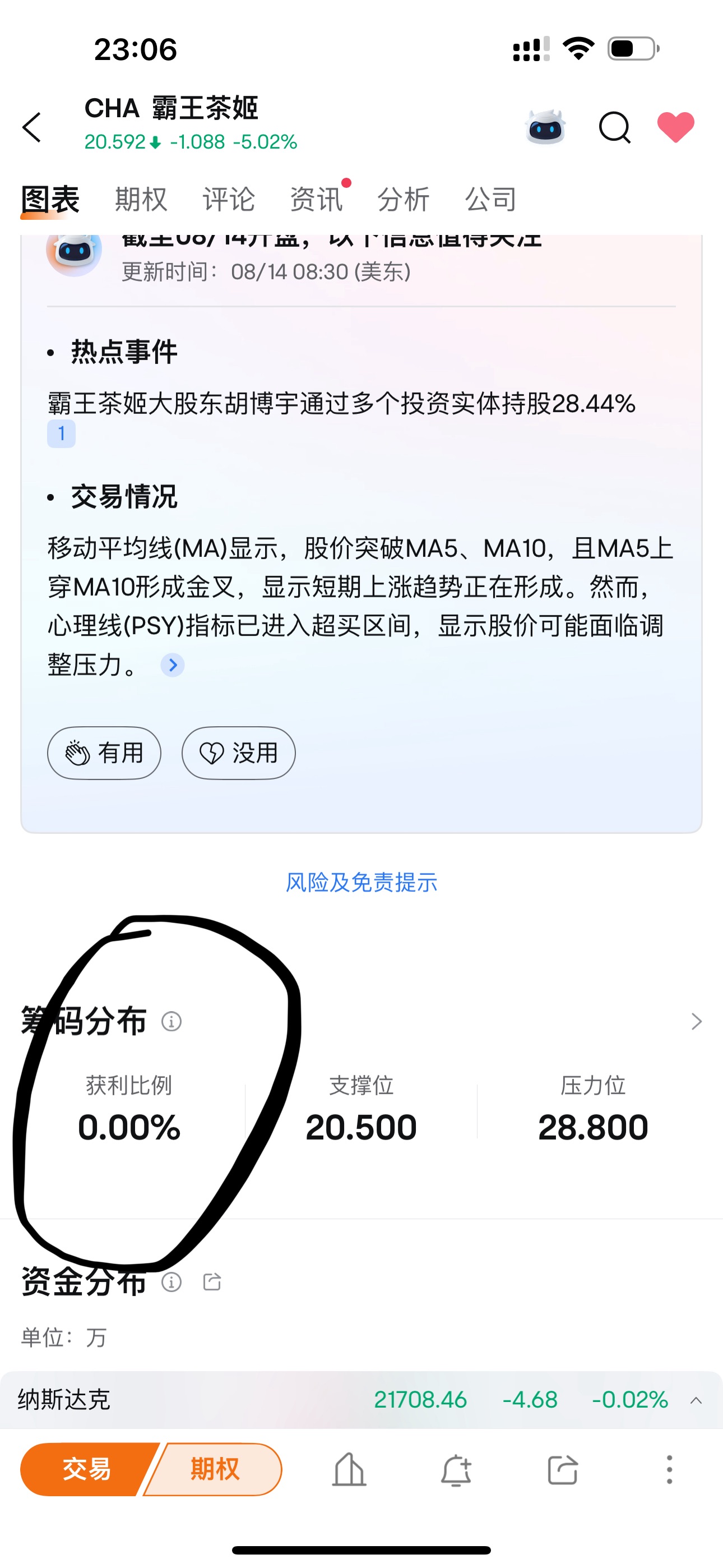
Task: Go back using the top-left arrow
Action: tap(31, 127)
